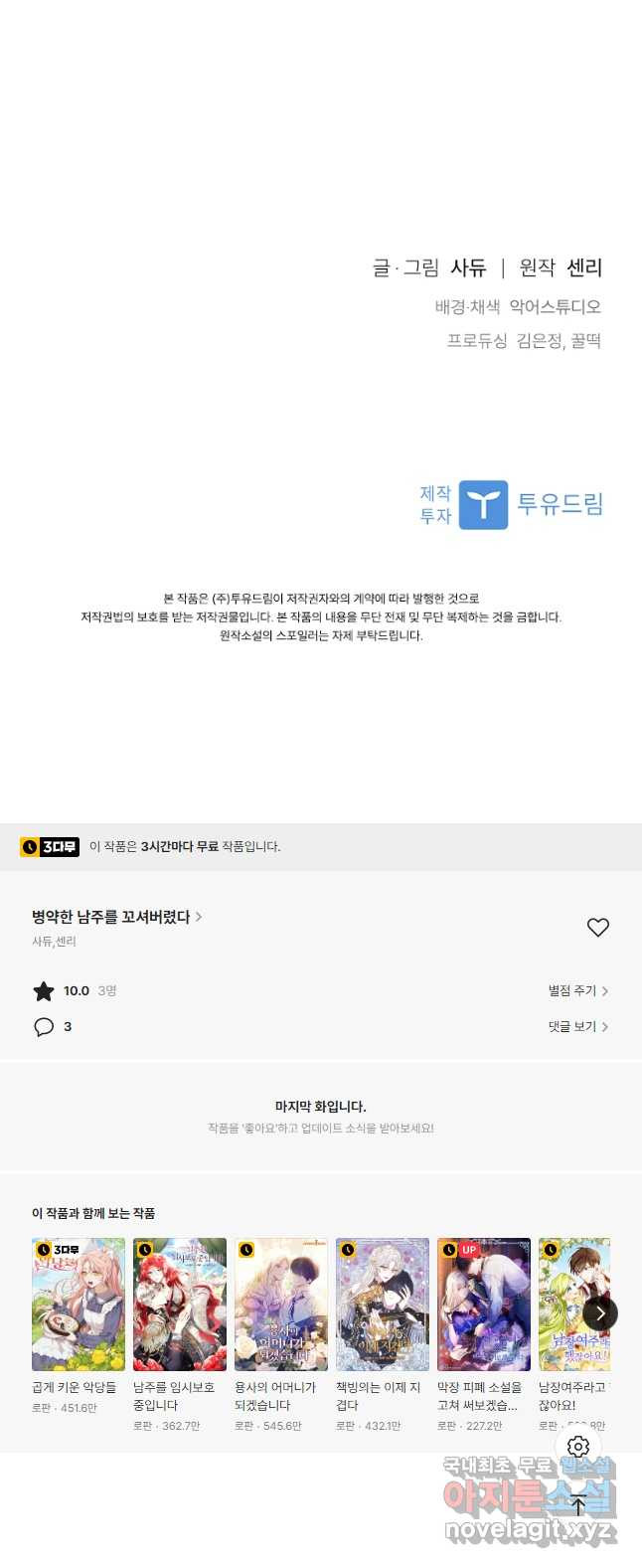Open 곱게 키운 악당들 webtoon

coord(79,1305)
